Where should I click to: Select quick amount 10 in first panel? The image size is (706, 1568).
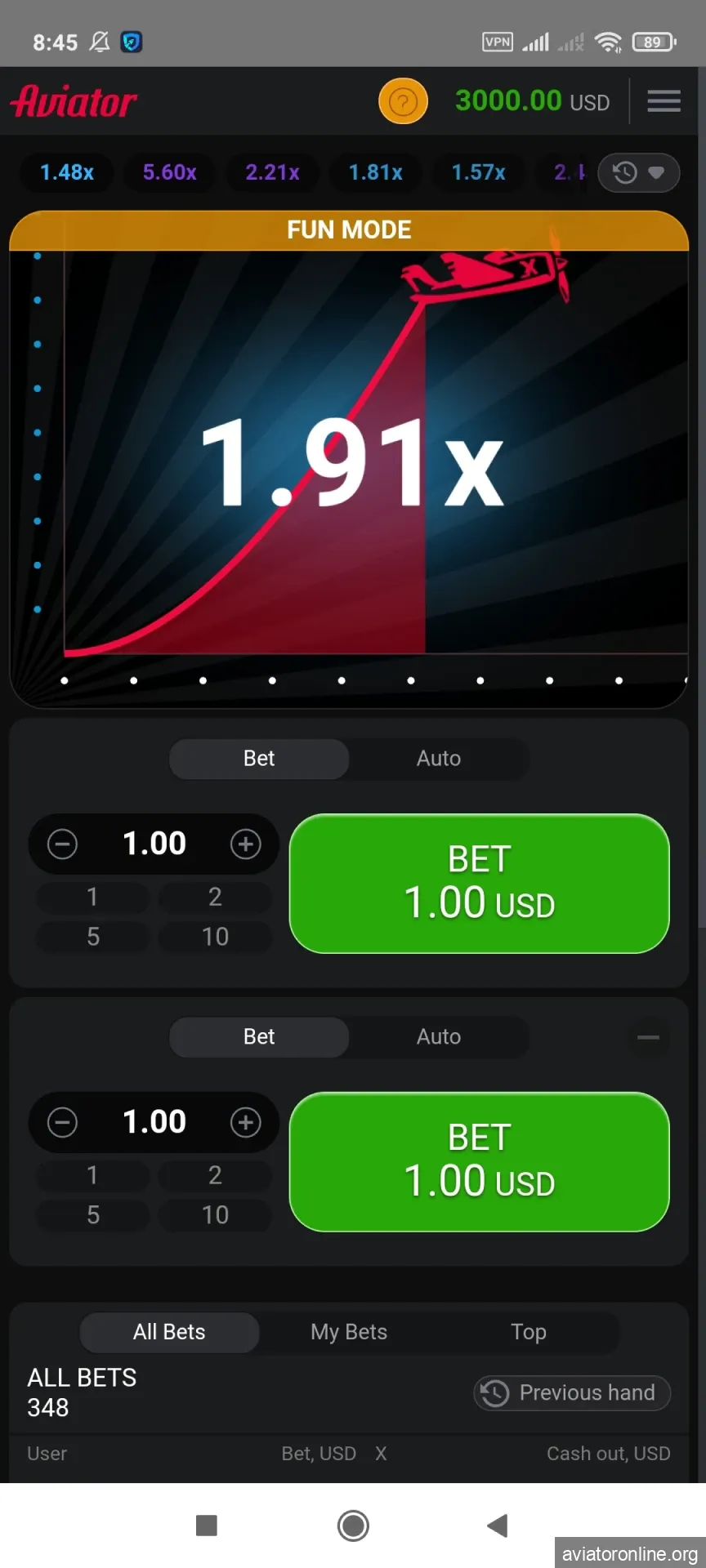tap(215, 937)
